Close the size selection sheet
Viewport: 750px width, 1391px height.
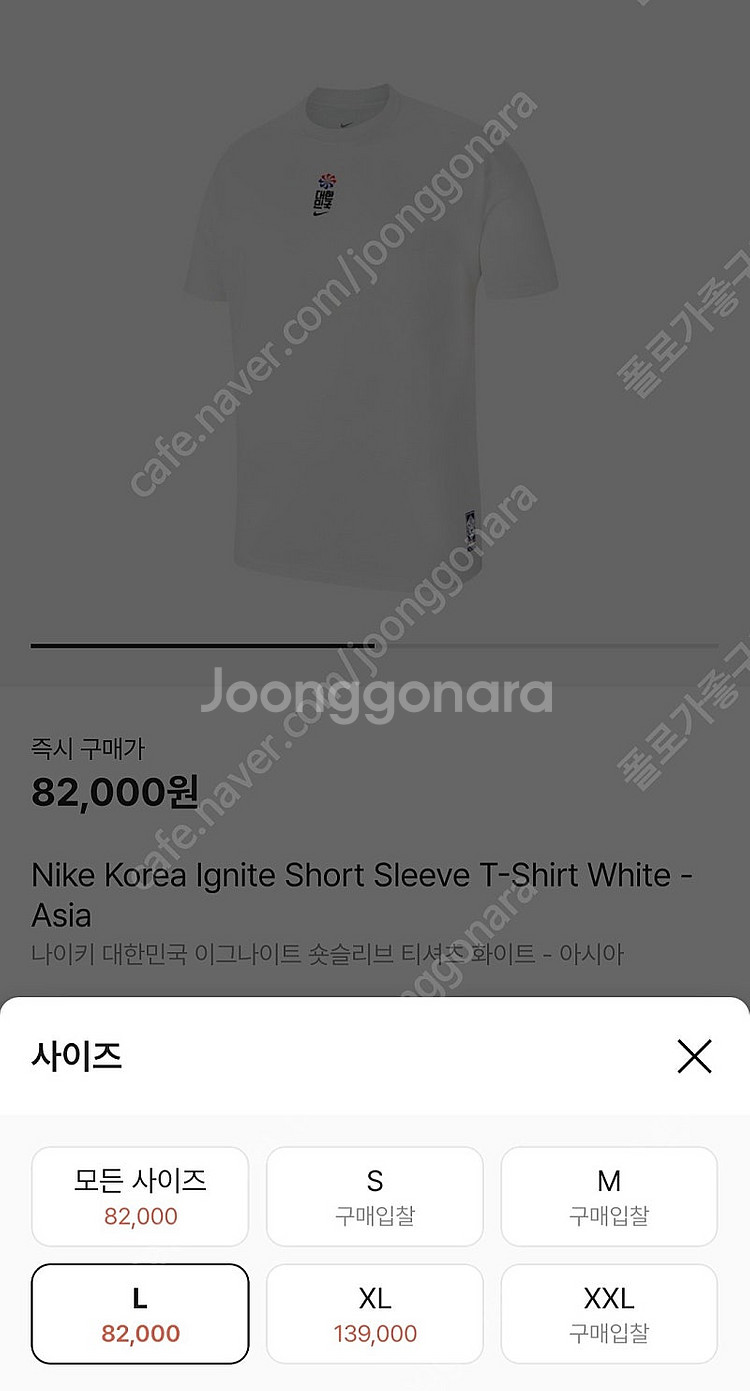(x=694, y=1056)
